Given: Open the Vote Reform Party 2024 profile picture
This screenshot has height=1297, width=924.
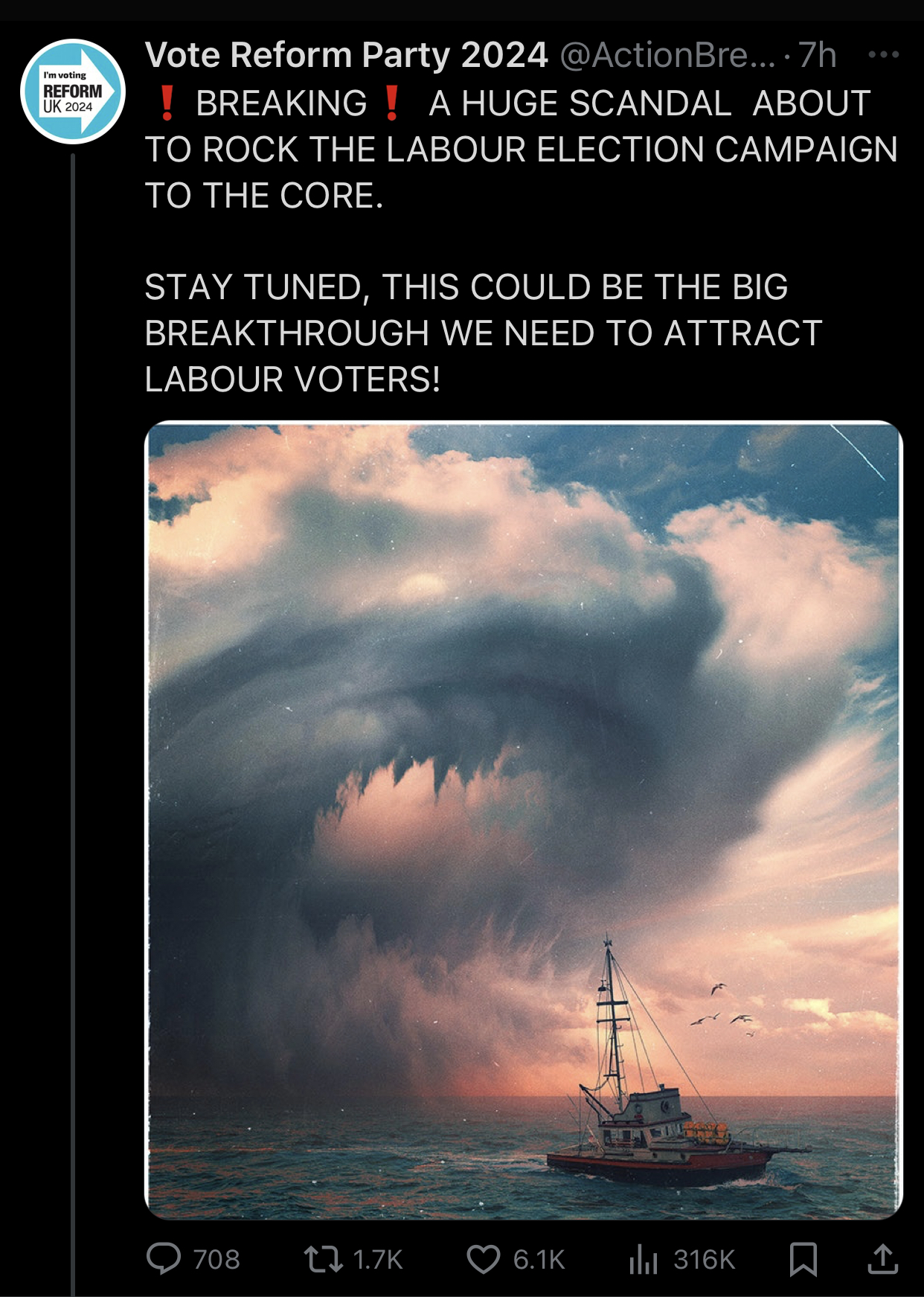Looking at the screenshot, I should click(x=73, y=91).
